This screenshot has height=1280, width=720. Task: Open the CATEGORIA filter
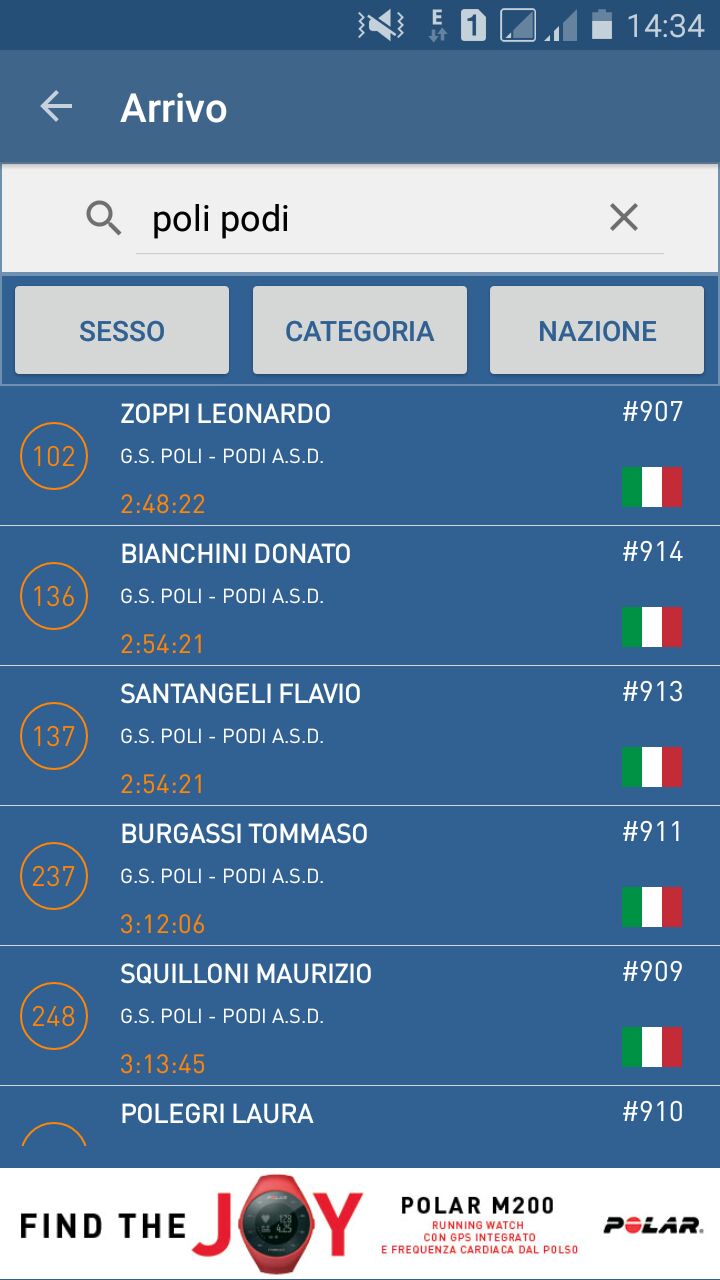click(x=360, y=331)
